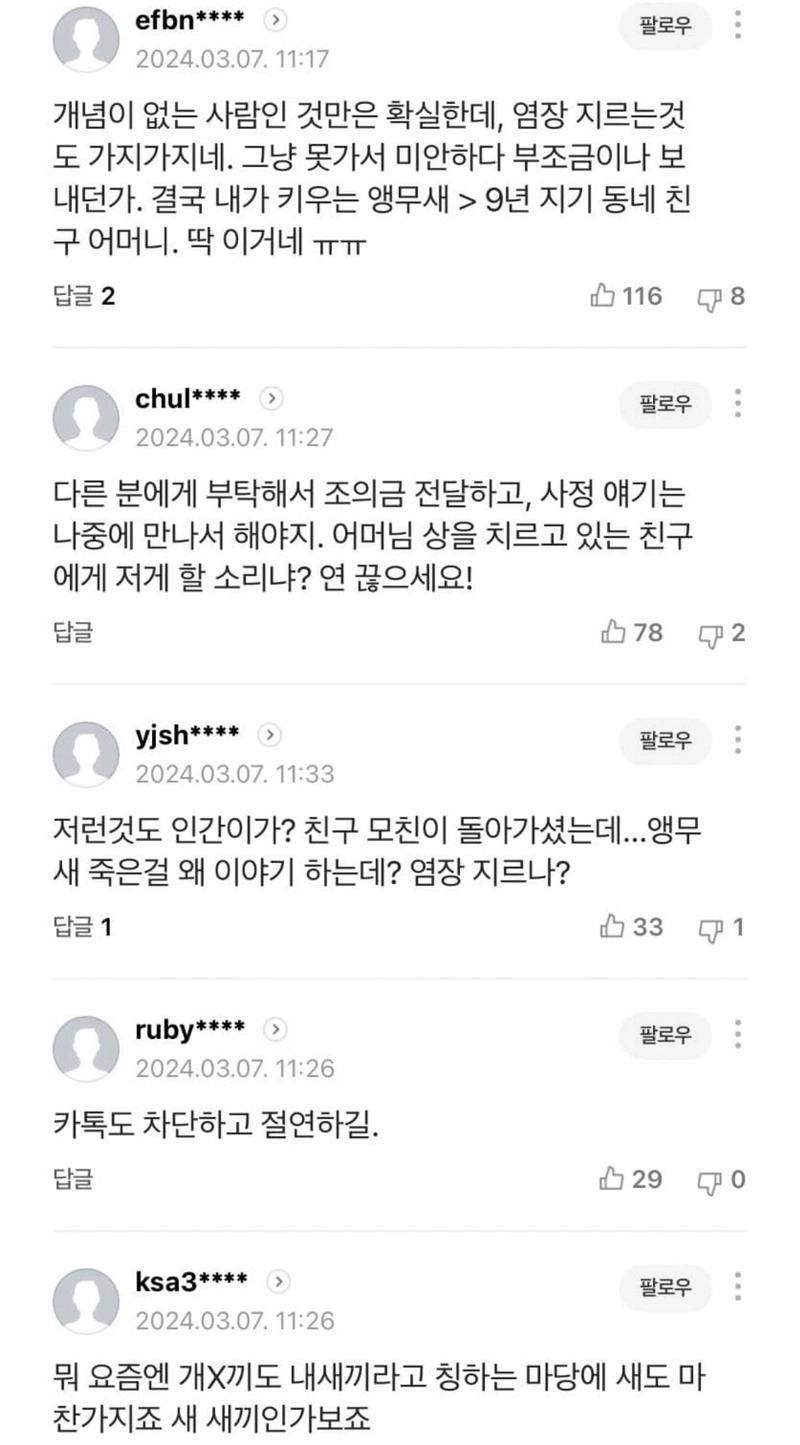Image resolution: width=800 pixels, height=1445 pixels.
Task: Dislike the comment by efbn****
Action: (x=722, y=296)
